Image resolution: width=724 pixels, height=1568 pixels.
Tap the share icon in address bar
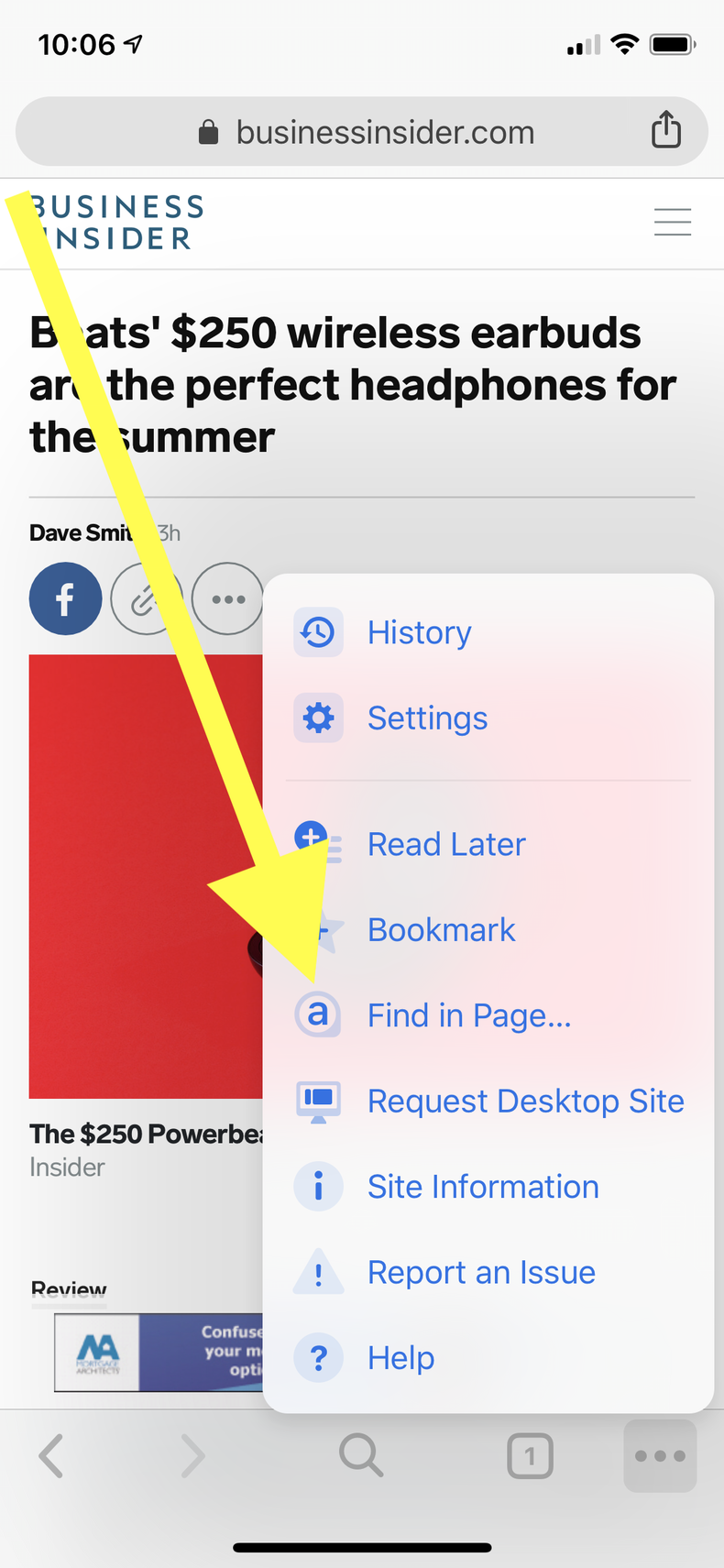coord(666,129)
